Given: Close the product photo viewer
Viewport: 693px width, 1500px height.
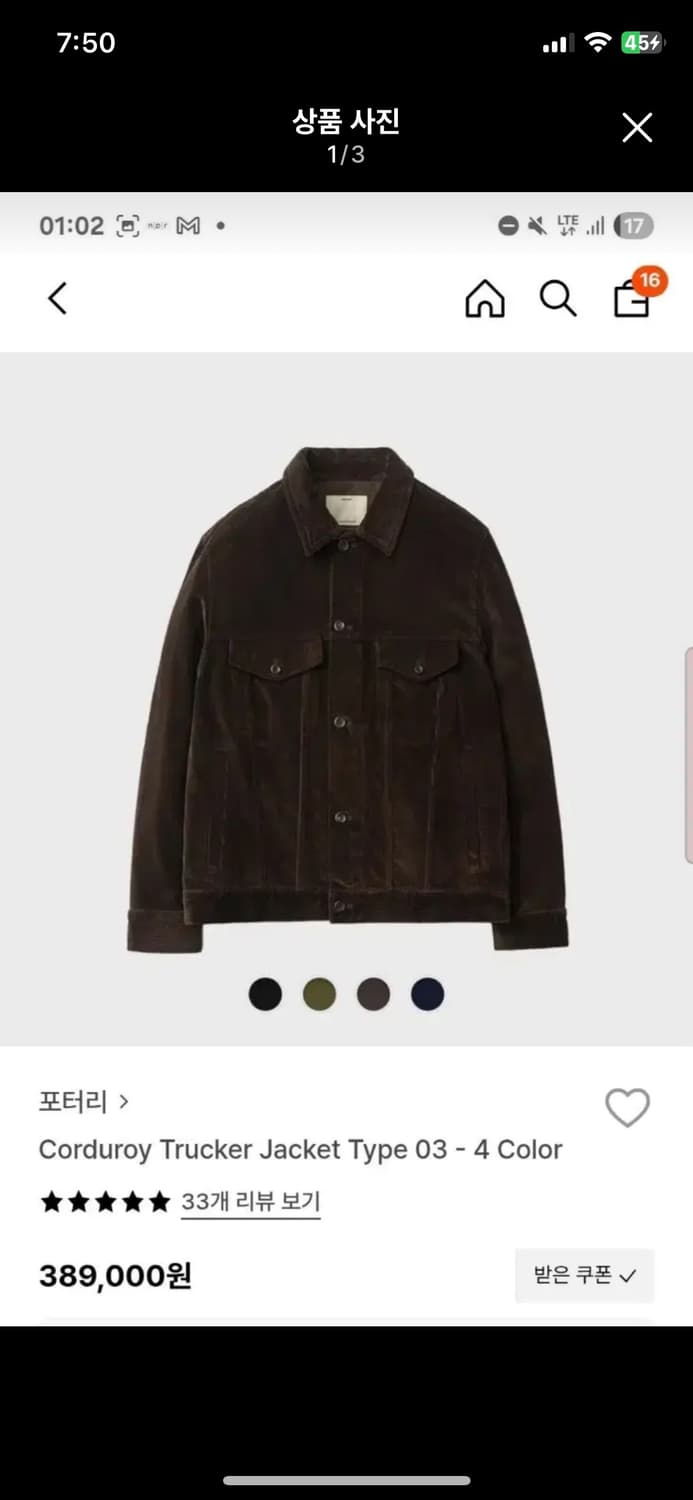Looking at the screenshot, I should click(x=637, y=128).
